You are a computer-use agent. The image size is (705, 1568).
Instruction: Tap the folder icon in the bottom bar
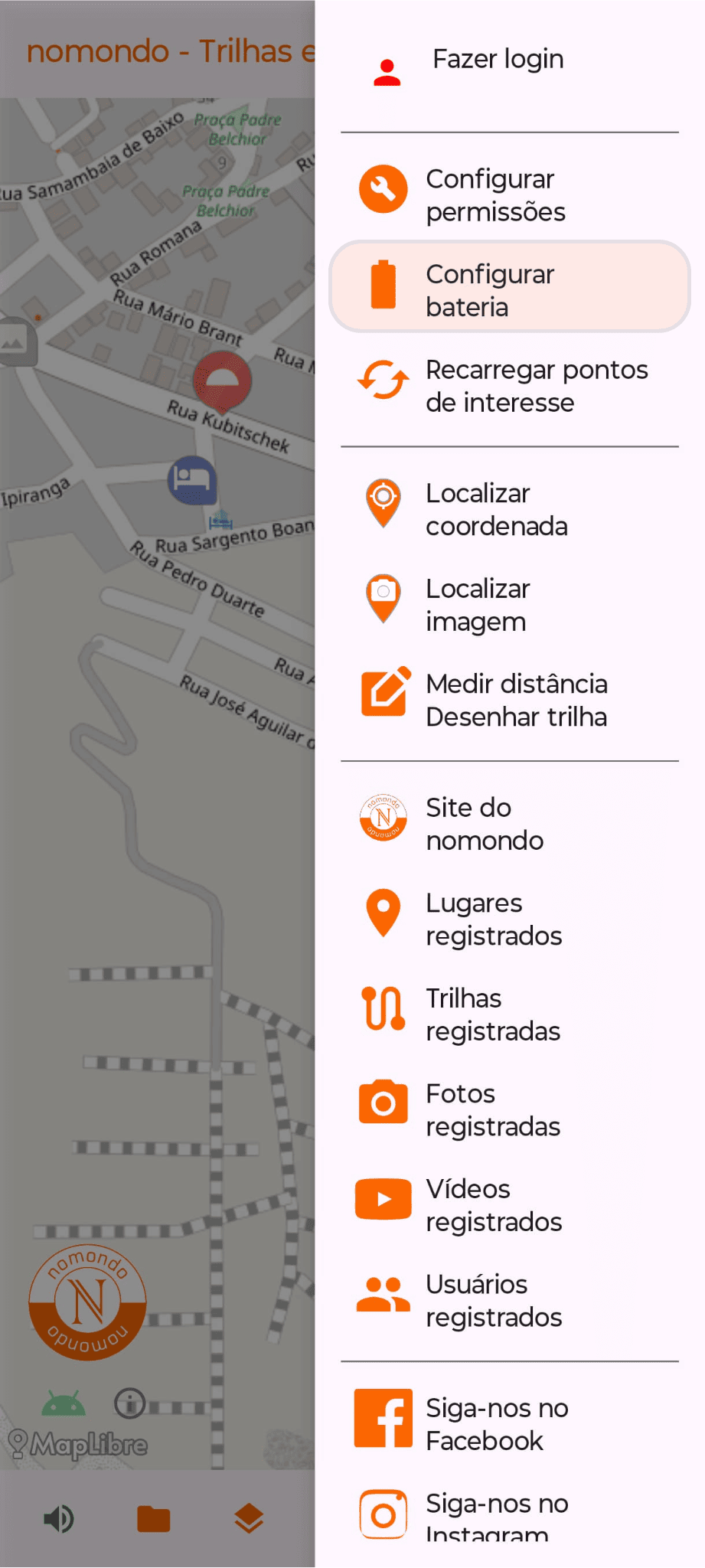click(x=153, y=1519)
